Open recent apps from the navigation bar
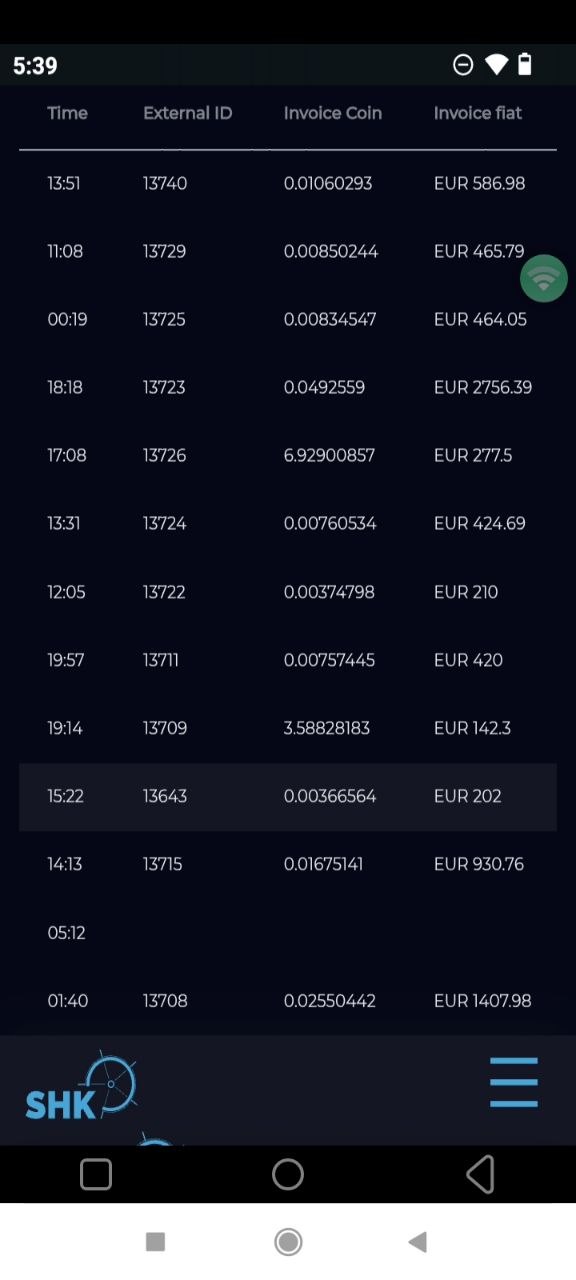 coord(96,1174)
